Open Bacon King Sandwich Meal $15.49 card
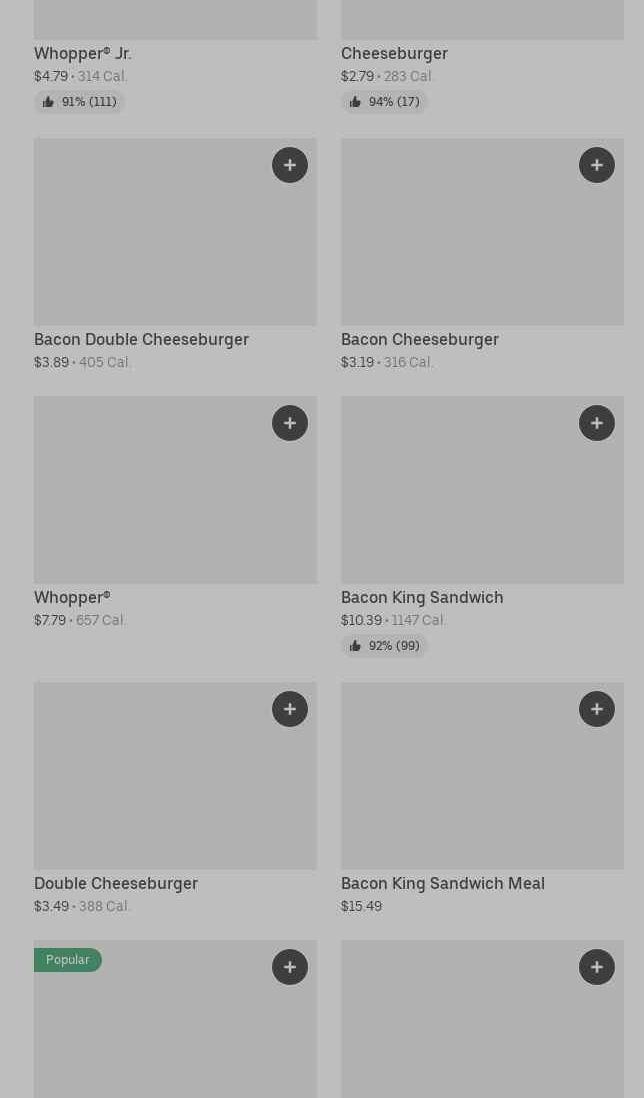The image size is (644, 1098). [482, 799]
